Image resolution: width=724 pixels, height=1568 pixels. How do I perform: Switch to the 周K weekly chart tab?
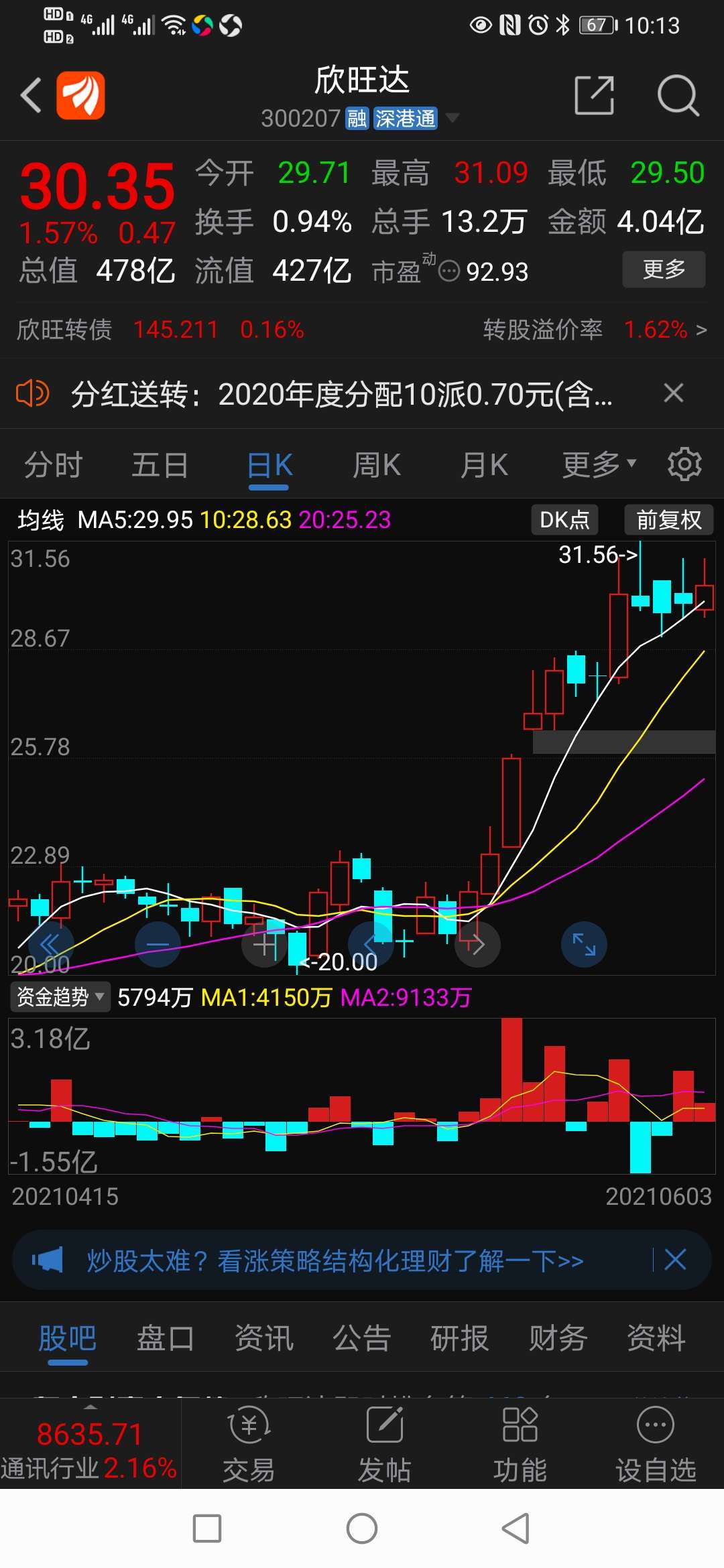(x=377, y=464)
